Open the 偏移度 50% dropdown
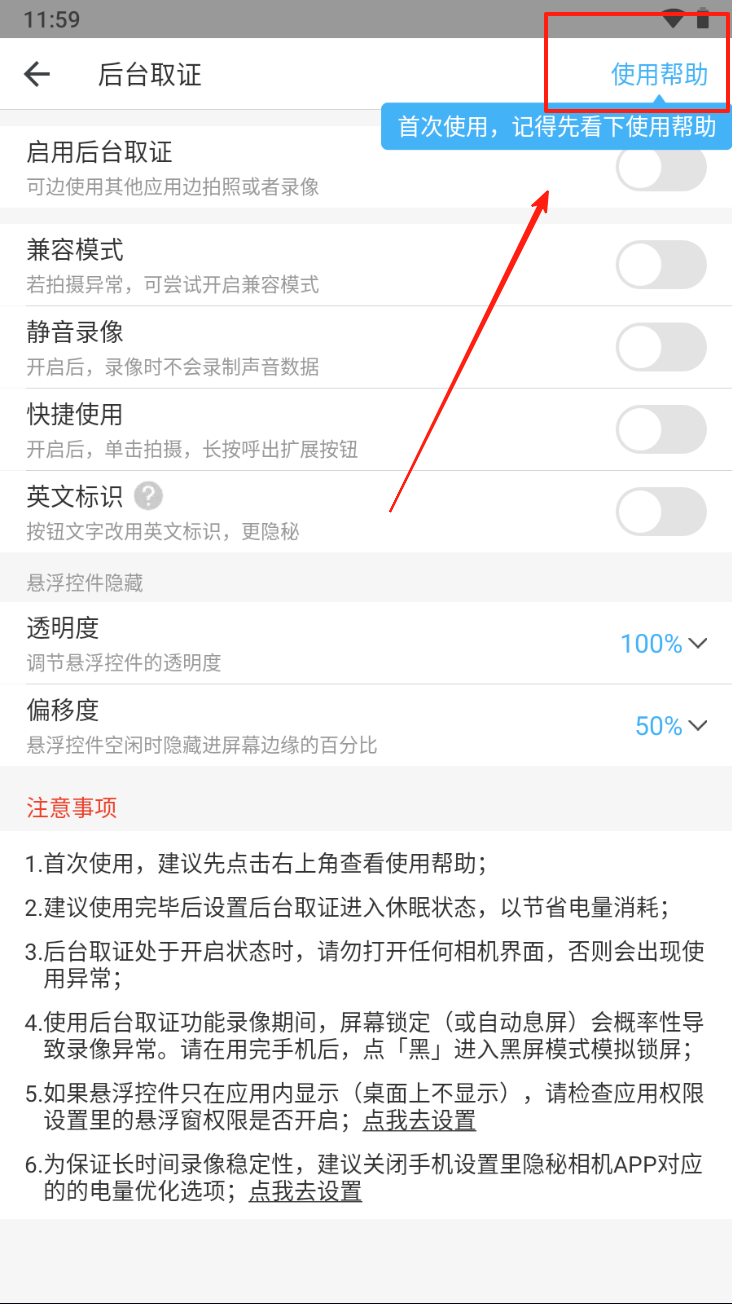The height and width of the screenshot is (1304, 732). tap(671, 725)
